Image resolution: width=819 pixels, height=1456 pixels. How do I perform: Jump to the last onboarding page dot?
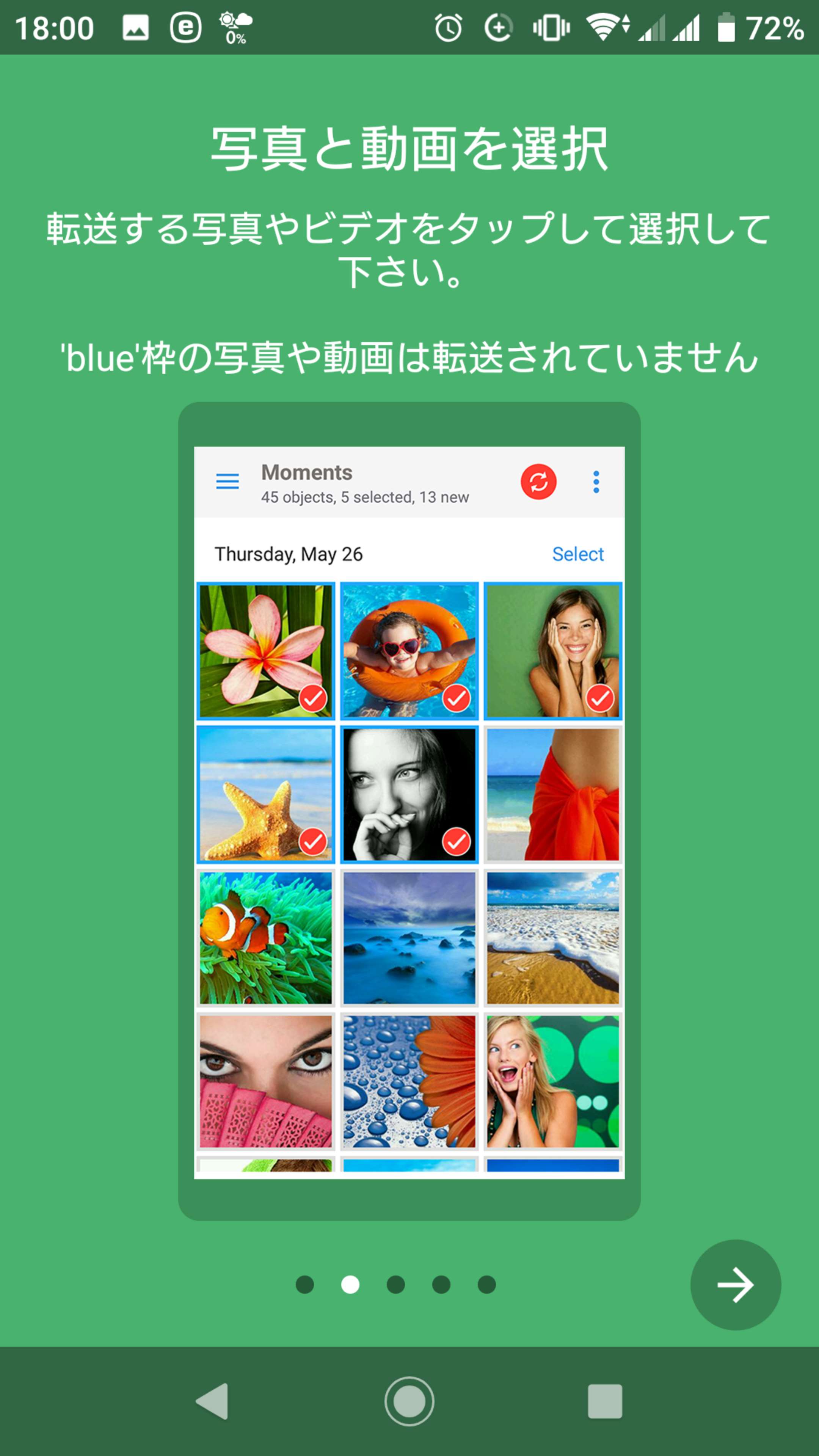coord(486,1284)
